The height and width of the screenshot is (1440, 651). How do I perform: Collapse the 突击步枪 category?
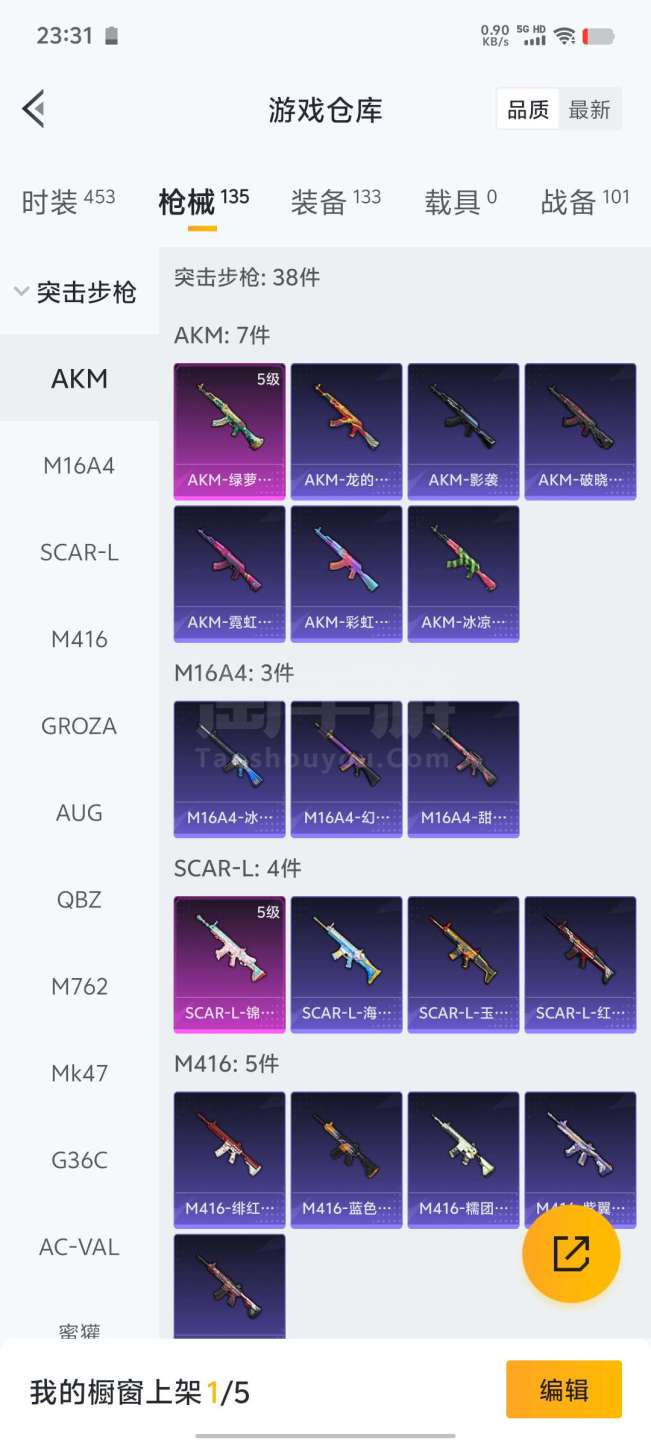pos(76,292)
